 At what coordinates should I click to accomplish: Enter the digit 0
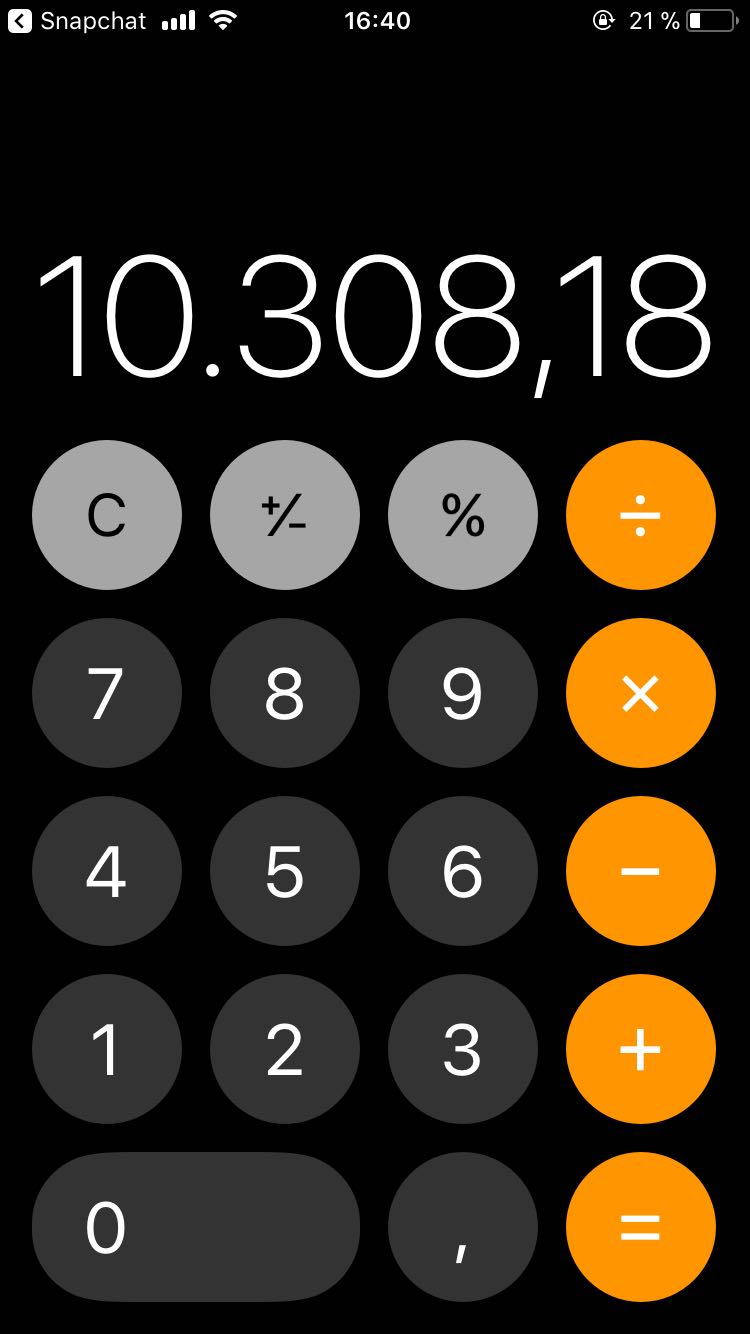(x=196, y=1227)
